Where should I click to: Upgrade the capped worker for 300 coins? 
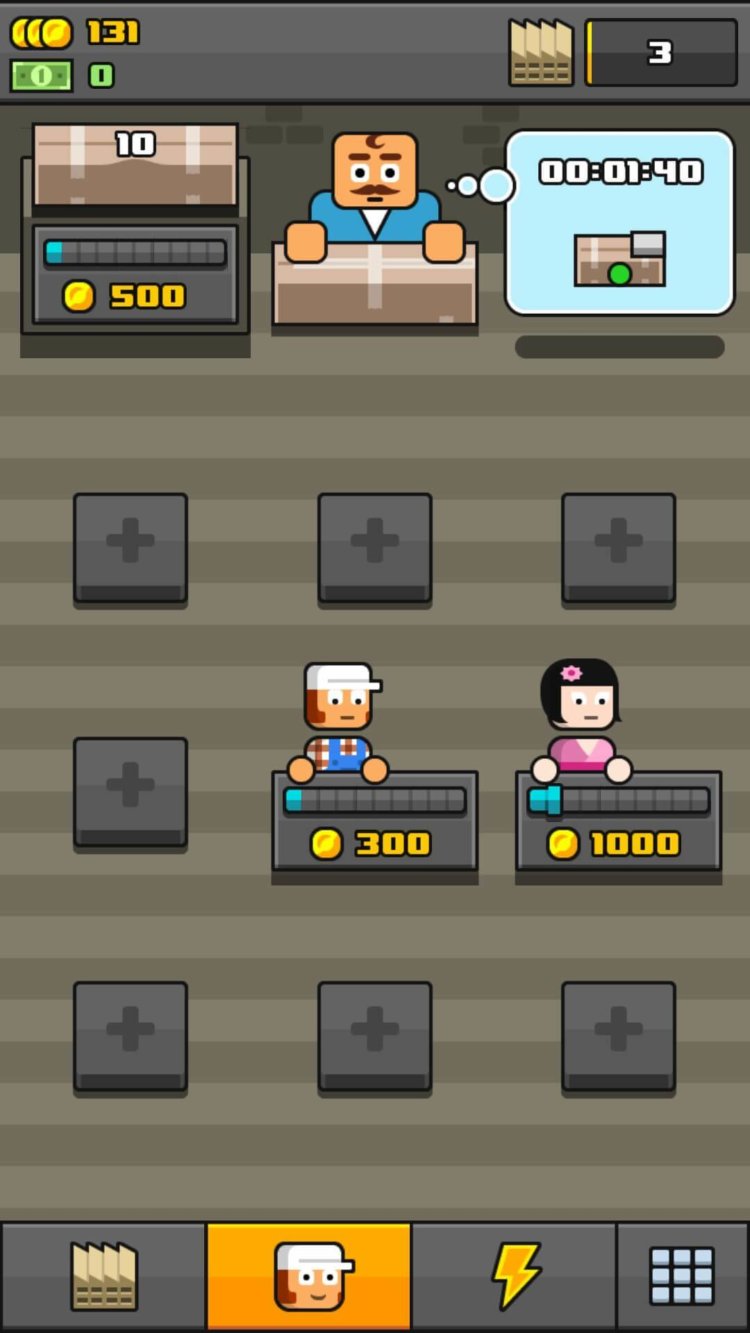click(x=374, y=843)
